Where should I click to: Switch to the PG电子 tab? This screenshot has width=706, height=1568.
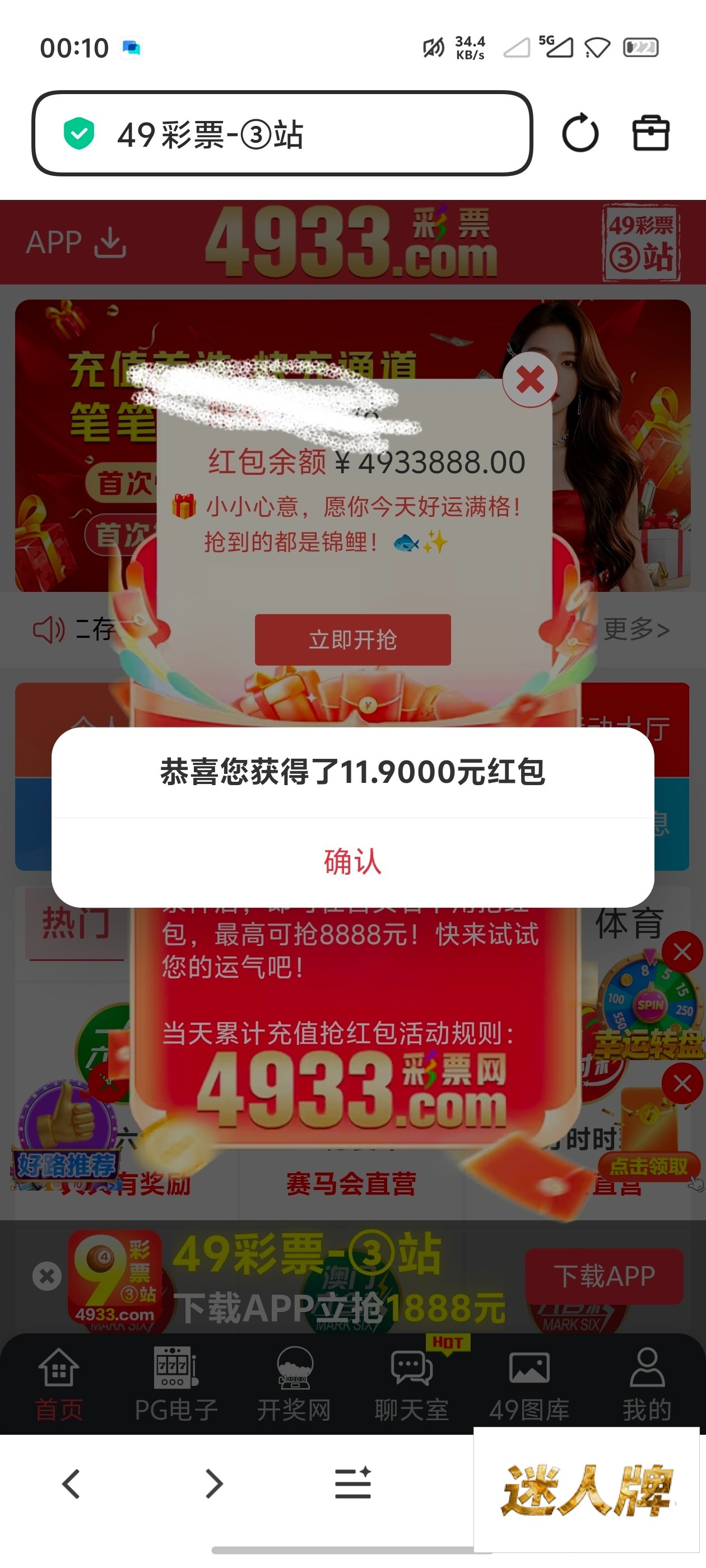(176, 1385)
